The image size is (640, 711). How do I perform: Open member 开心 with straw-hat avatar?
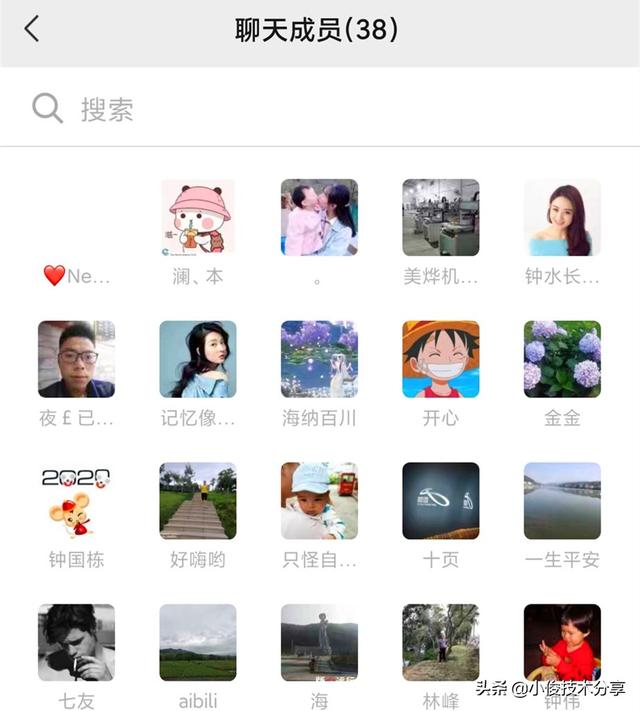pyautogui.click(x=441, y=359)
